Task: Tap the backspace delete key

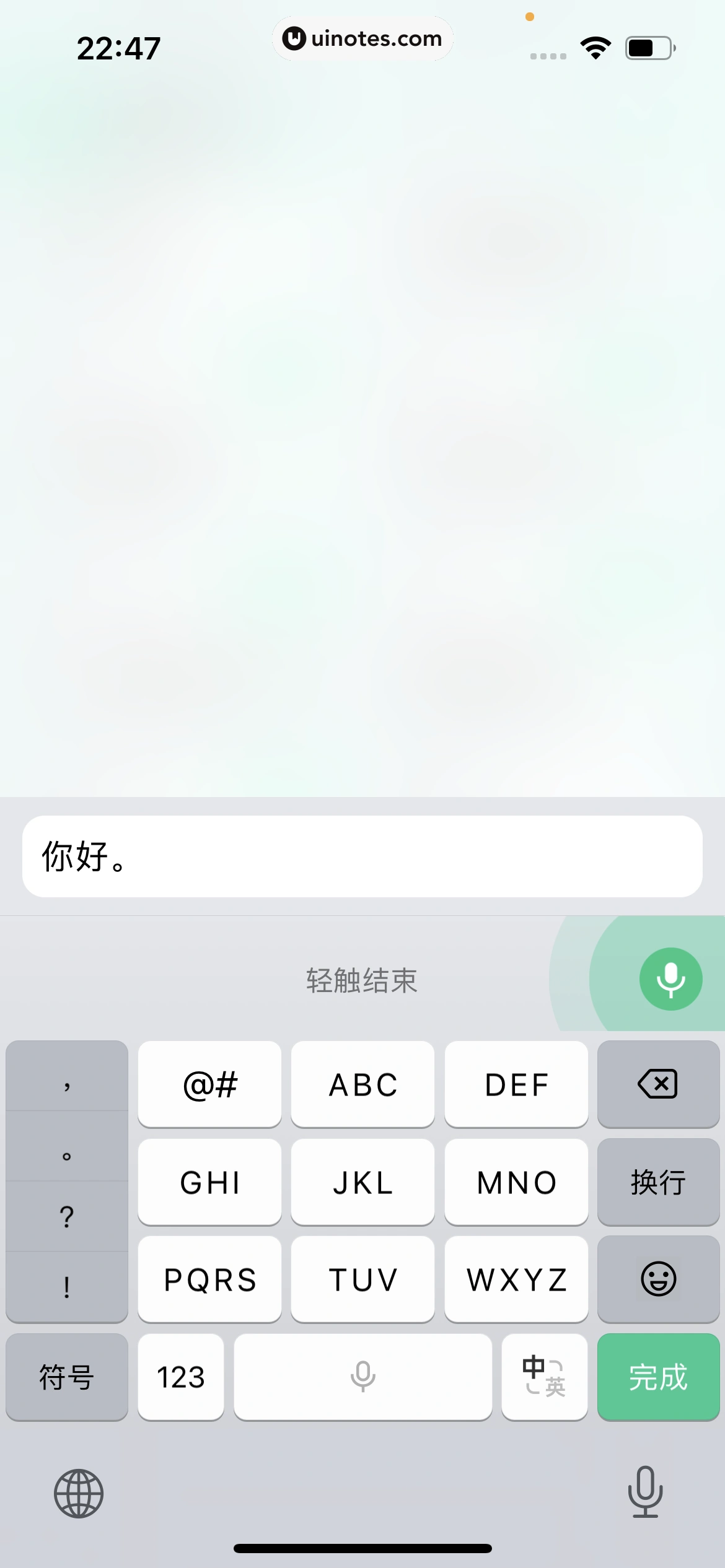Action: (658, 1084)
